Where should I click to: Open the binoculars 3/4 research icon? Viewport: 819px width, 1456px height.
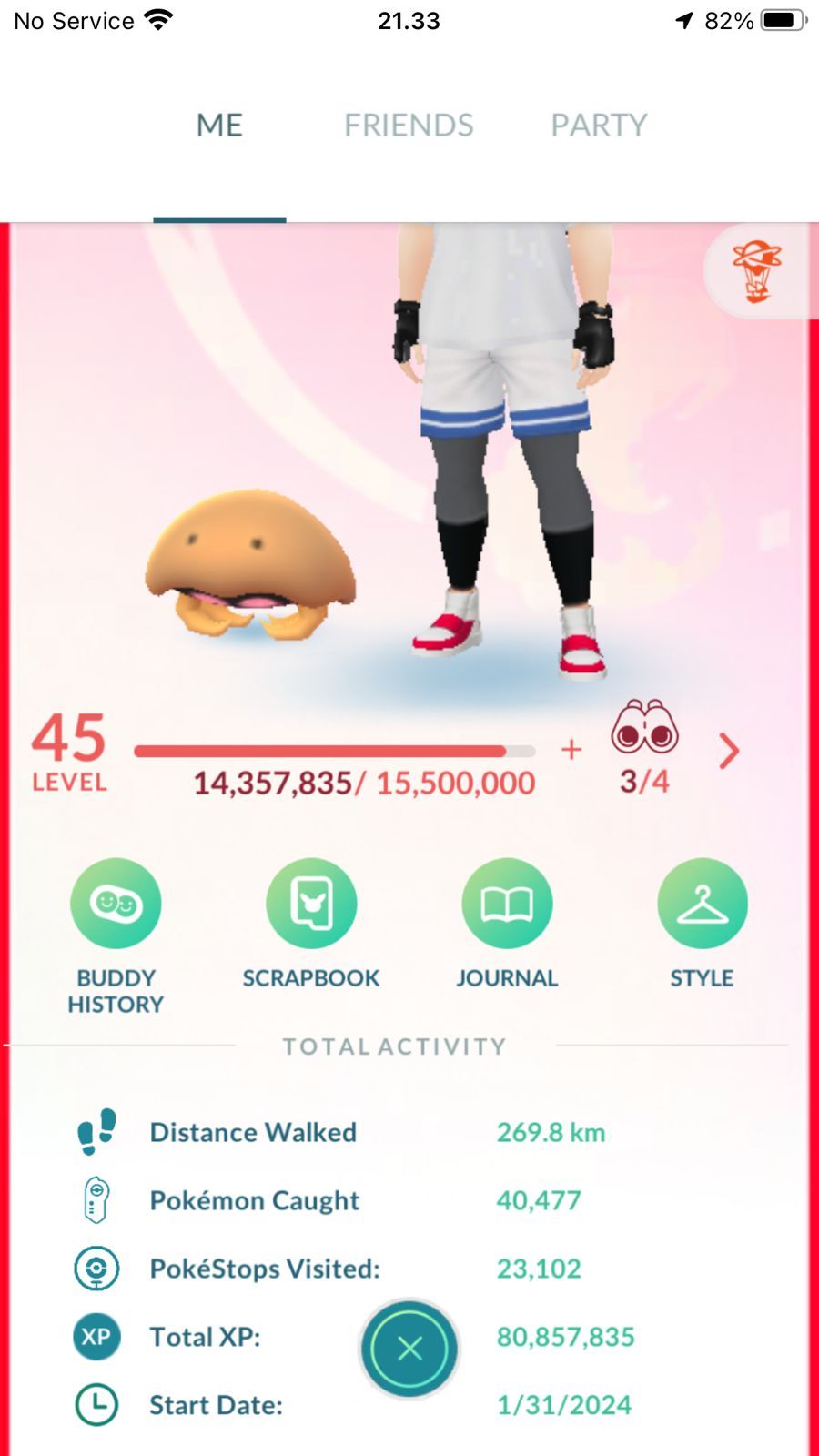click(644, 730)
